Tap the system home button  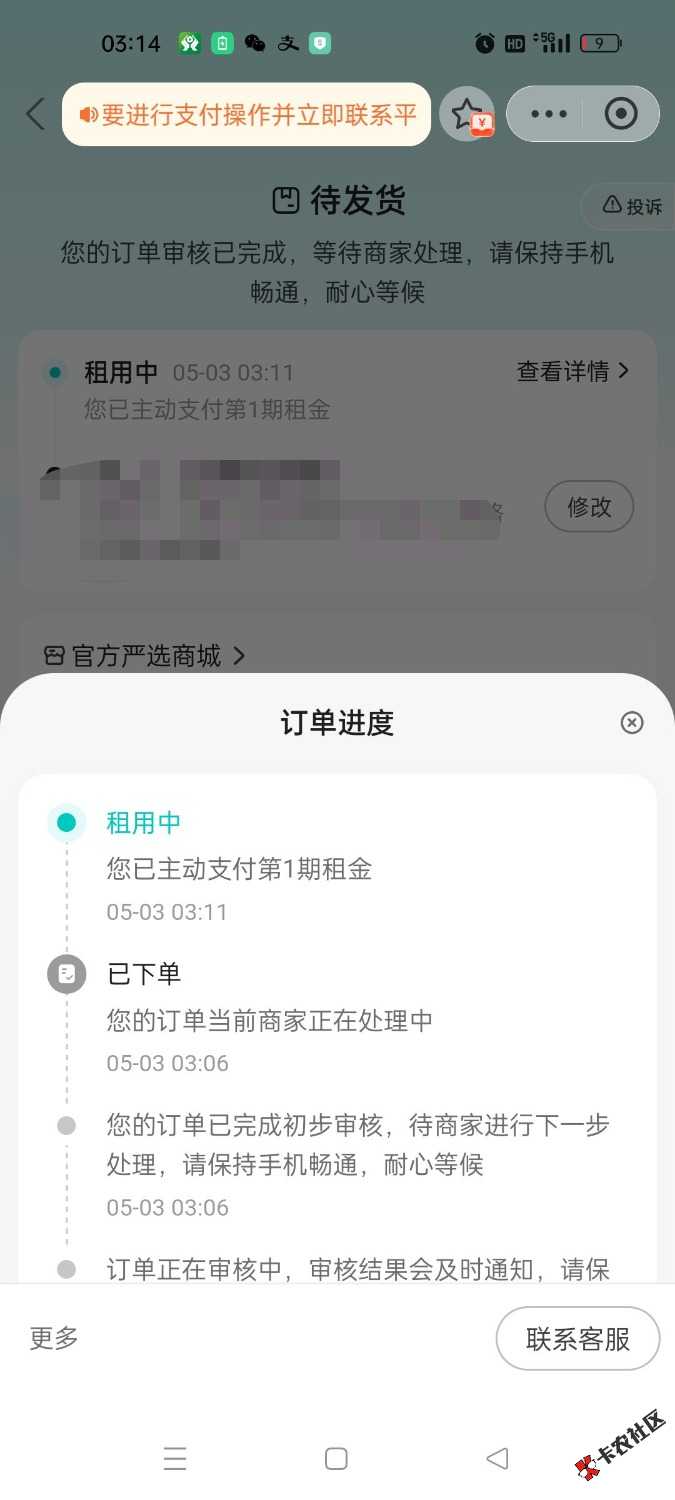[x=336, y=1459]
